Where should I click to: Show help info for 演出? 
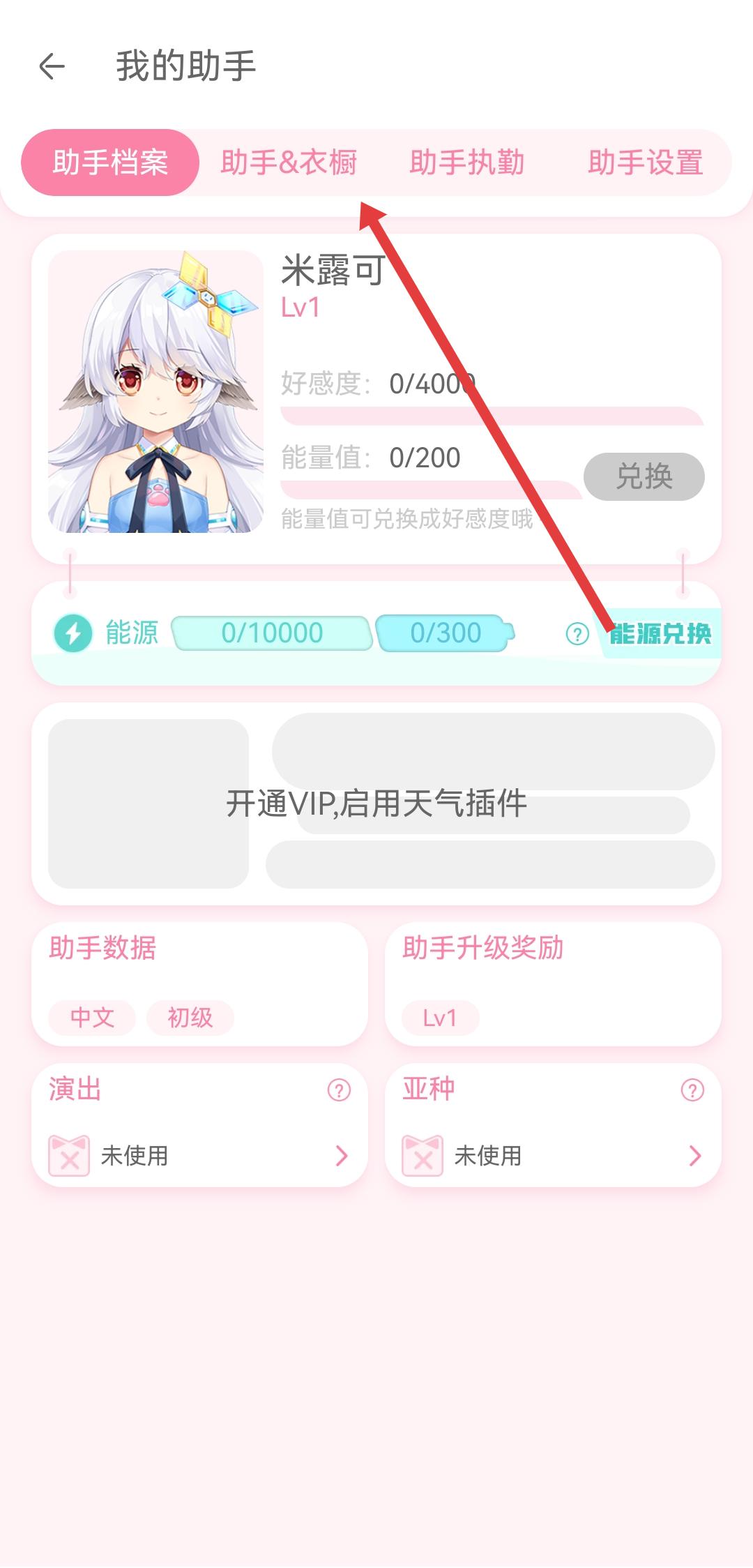coord(339,1090)
